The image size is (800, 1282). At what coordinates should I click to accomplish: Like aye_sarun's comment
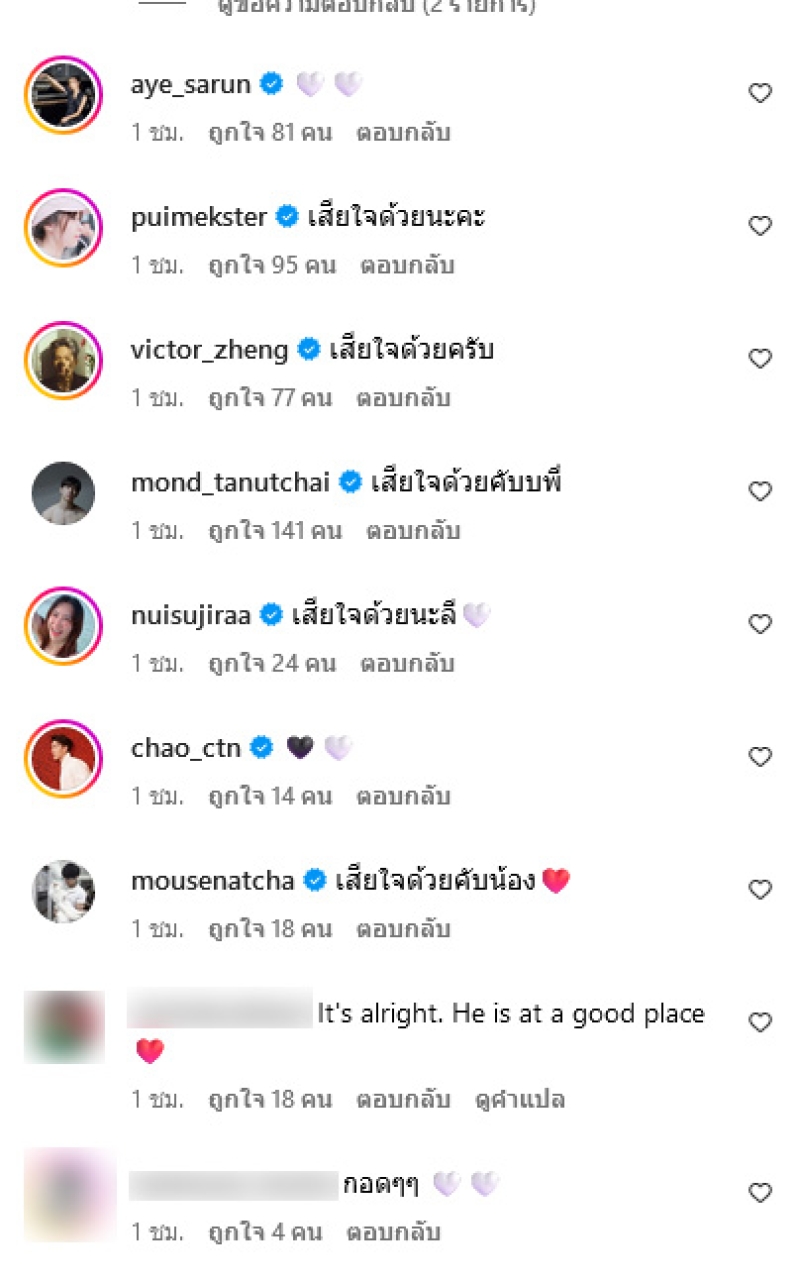[760, 93]
